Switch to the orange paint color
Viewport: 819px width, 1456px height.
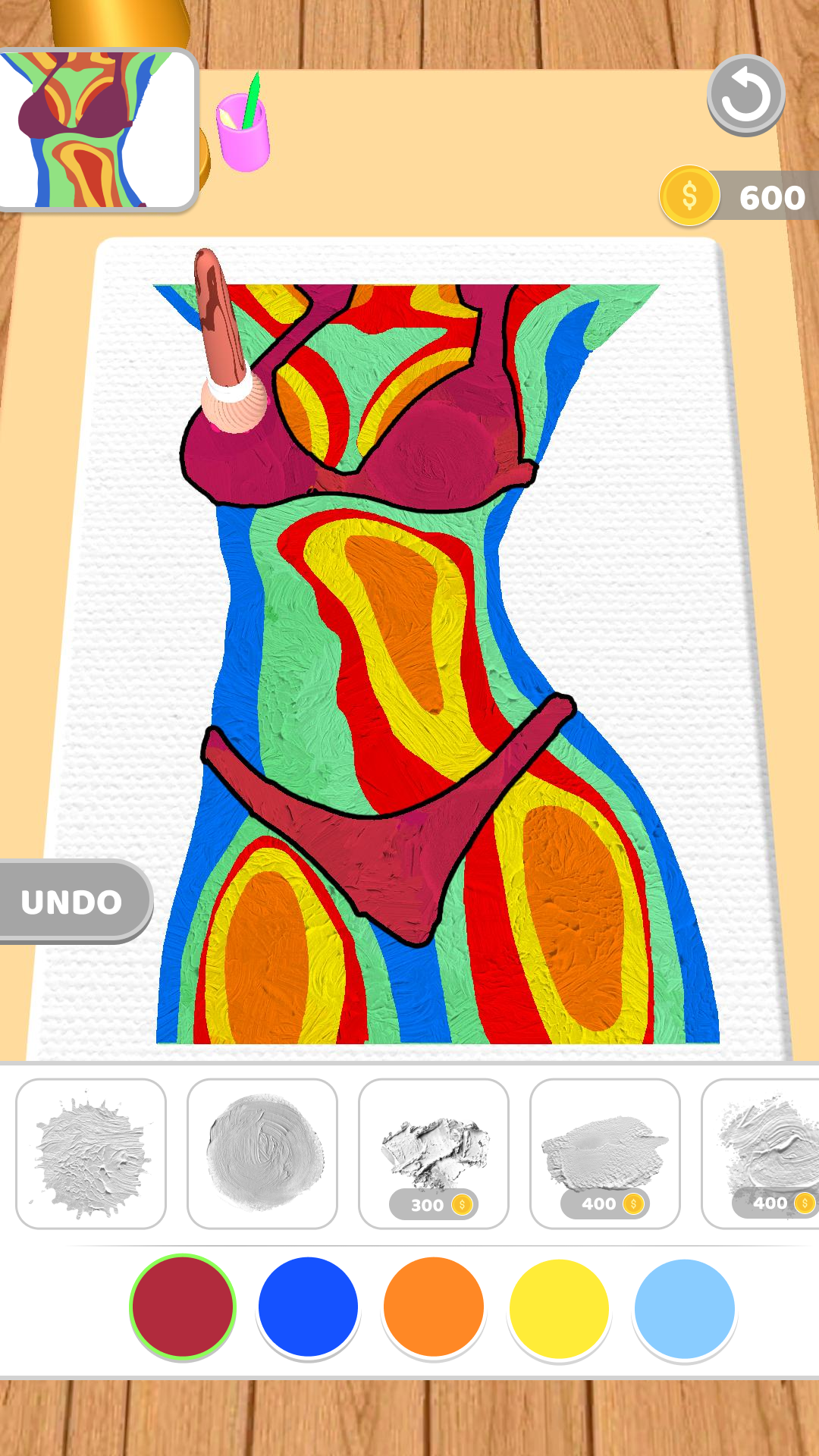pyautogui.click(x=434, y=1307)
